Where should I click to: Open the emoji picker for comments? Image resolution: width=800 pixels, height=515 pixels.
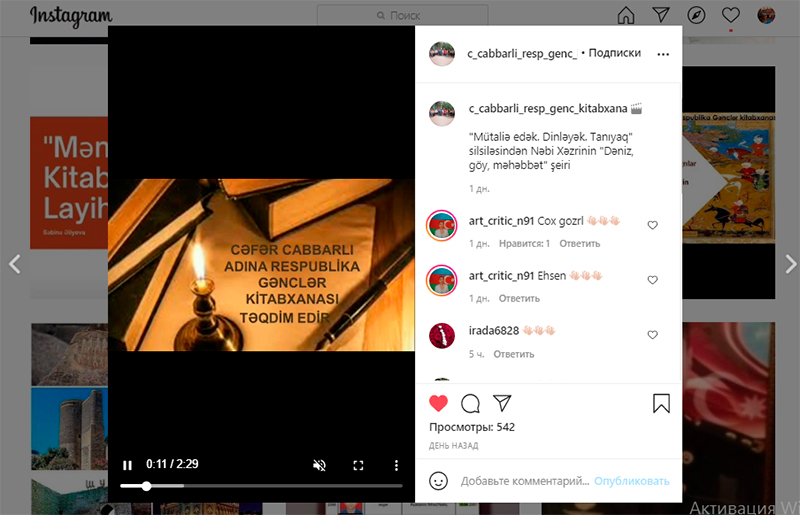click(x=438, y=481)
